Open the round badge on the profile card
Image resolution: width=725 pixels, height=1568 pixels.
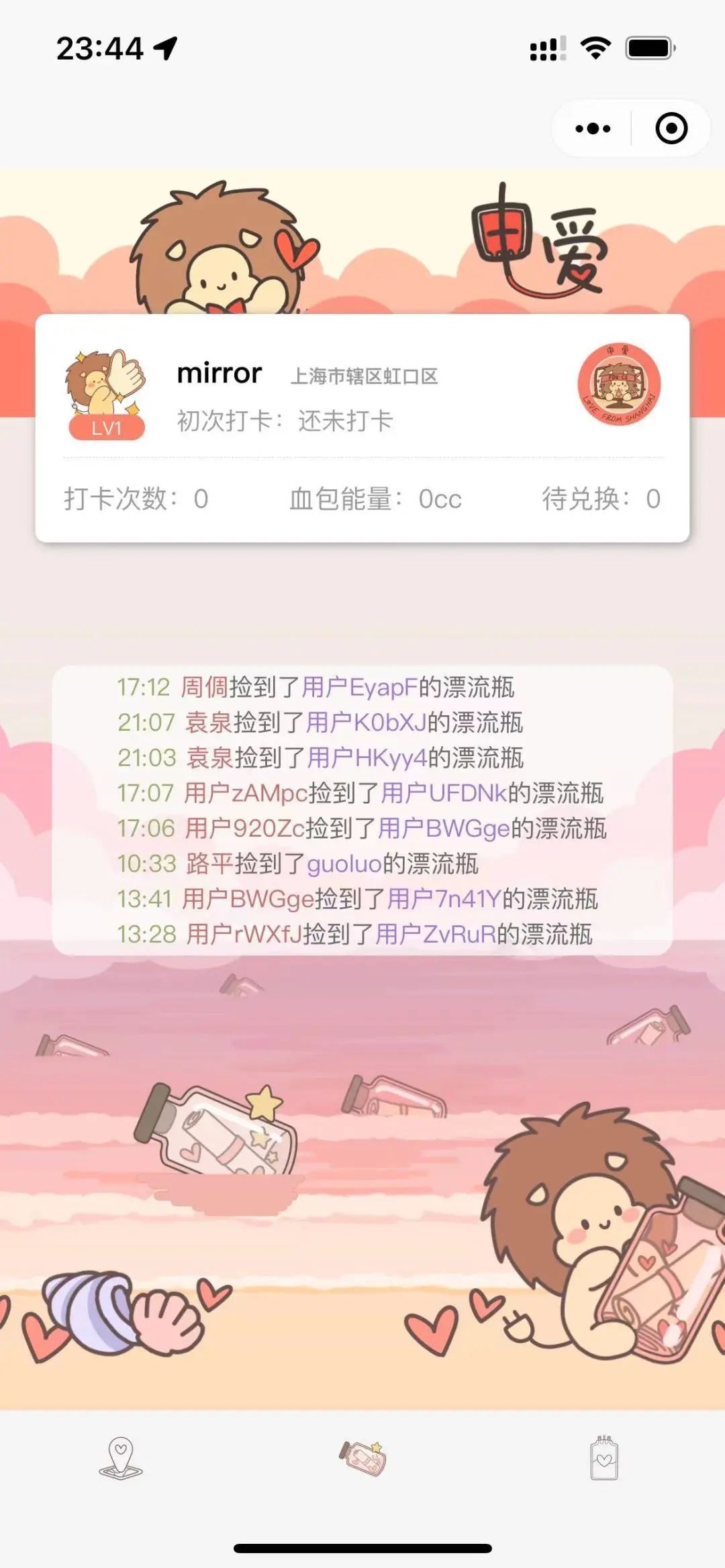(x=619, y=385)
